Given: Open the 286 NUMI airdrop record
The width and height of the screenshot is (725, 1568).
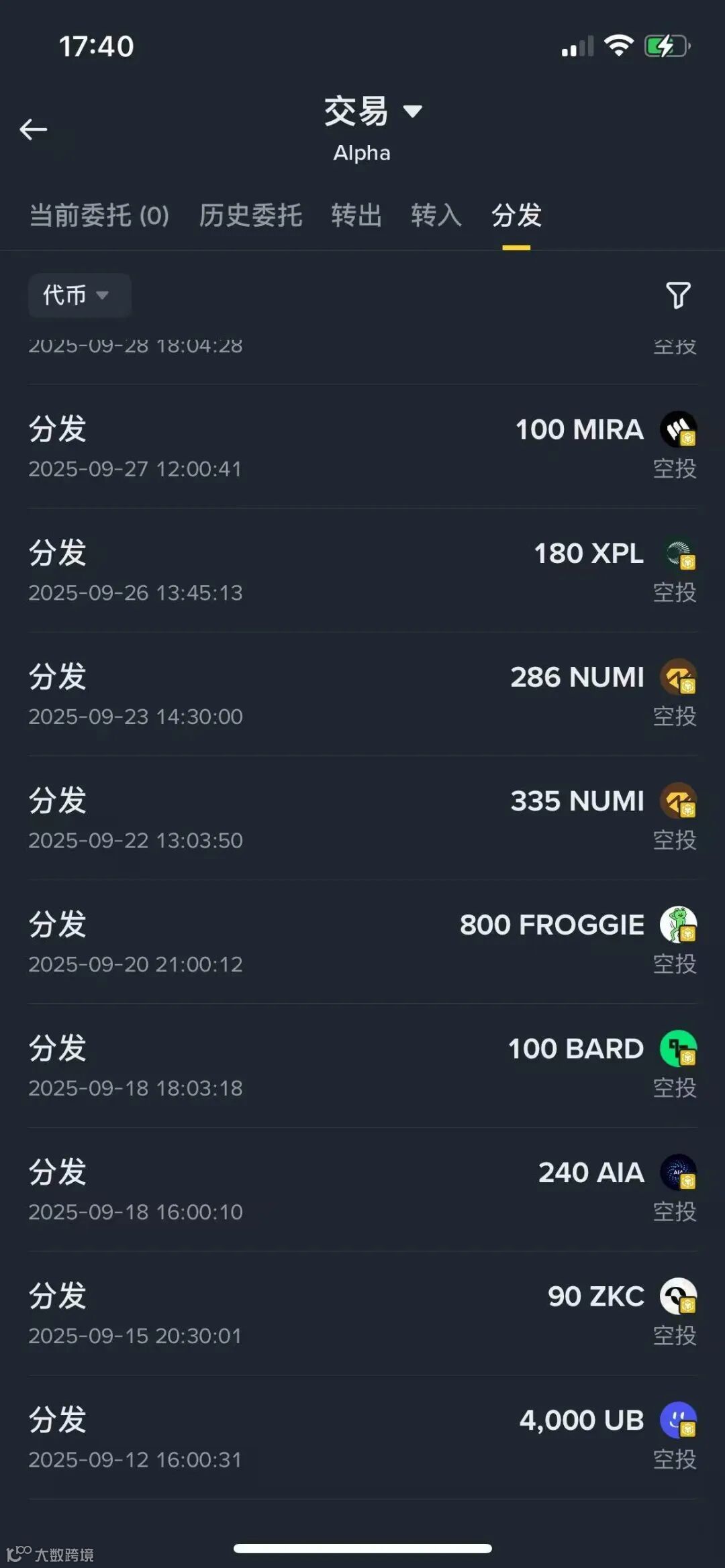Looking at the screenshot, I should [x=362, y=695].
